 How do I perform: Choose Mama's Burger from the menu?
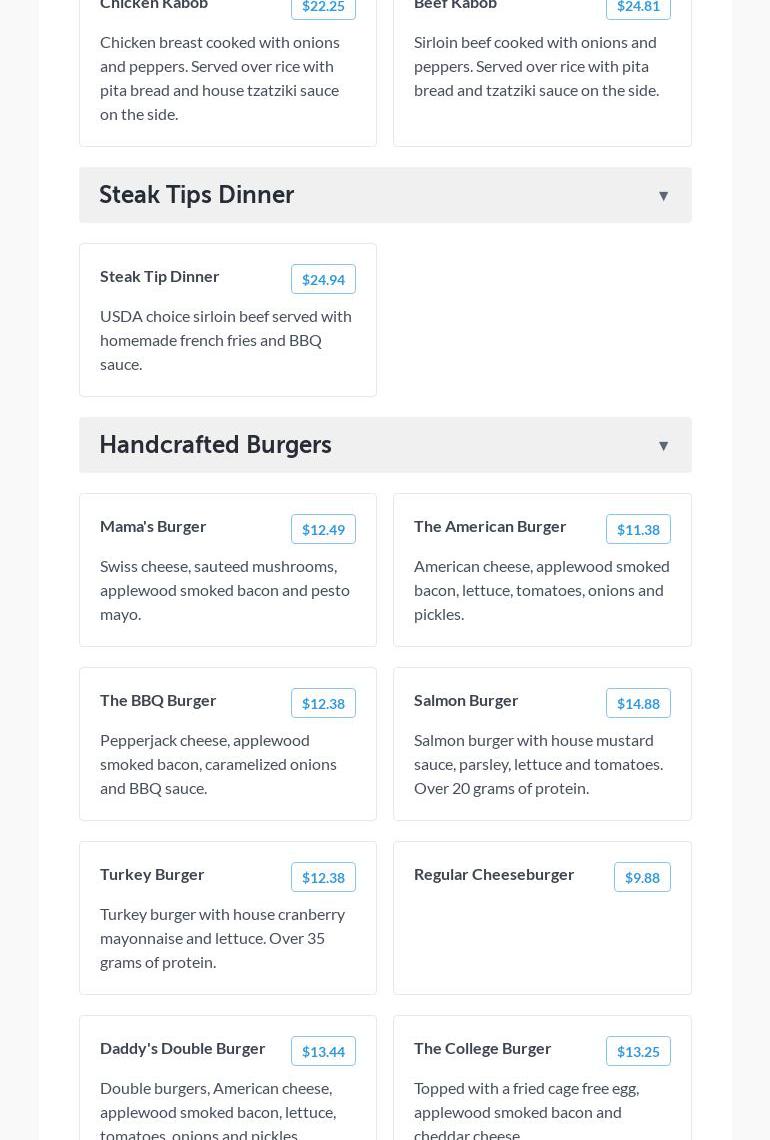228,570
